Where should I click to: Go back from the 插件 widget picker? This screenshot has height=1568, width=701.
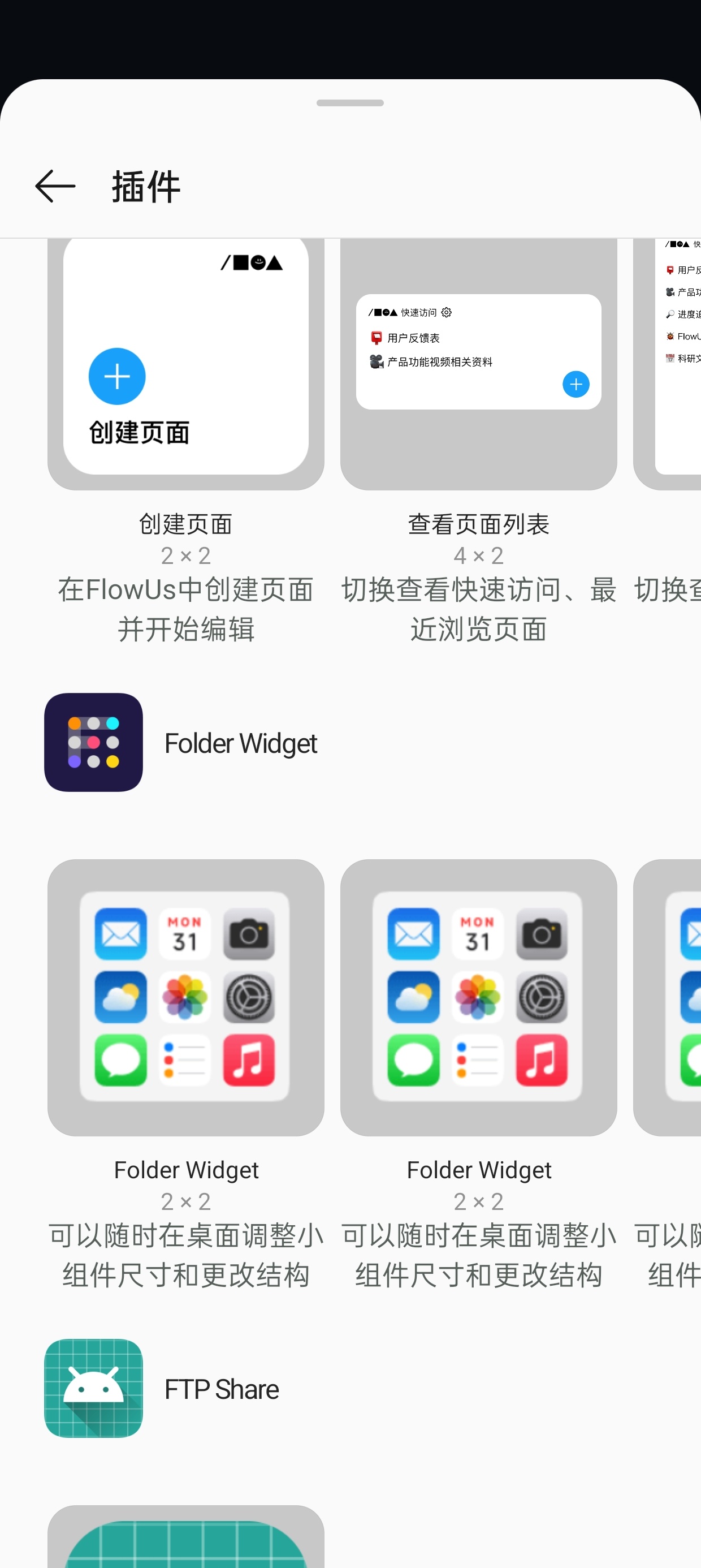click(x=55, y=186)
